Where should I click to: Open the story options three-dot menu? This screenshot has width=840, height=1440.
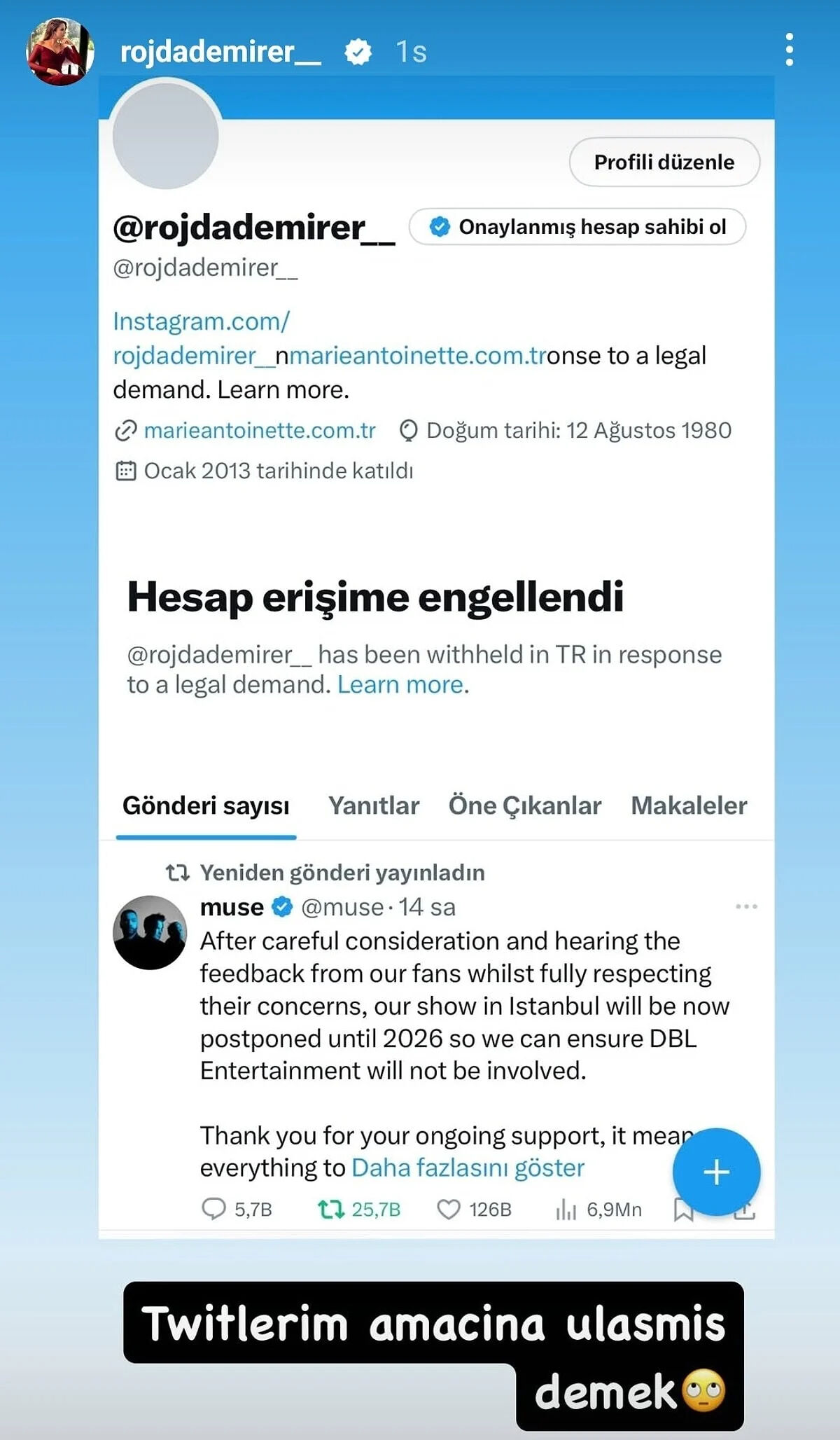coord(790,48)
